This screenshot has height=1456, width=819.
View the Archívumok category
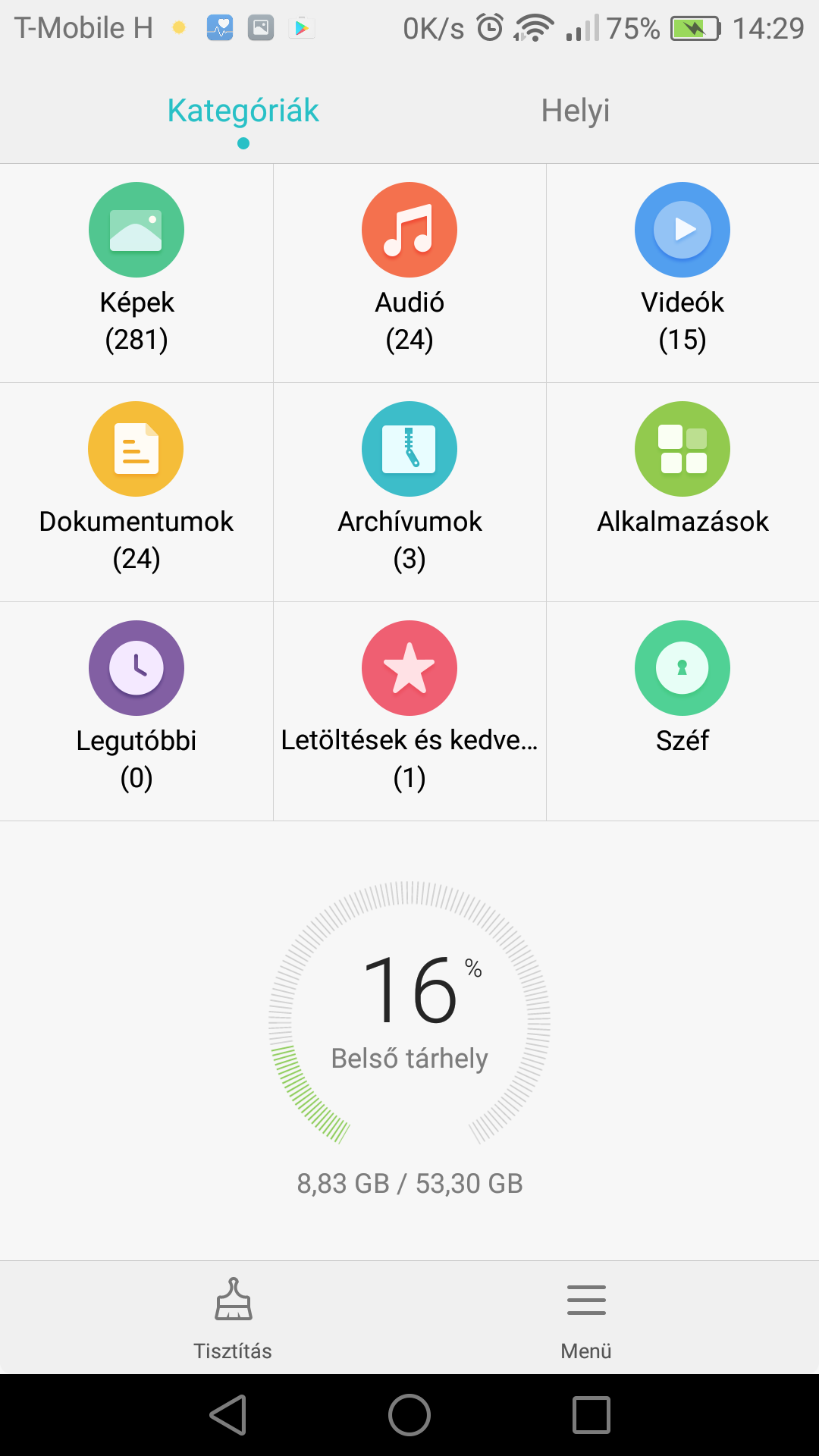[x=409, y=492]
